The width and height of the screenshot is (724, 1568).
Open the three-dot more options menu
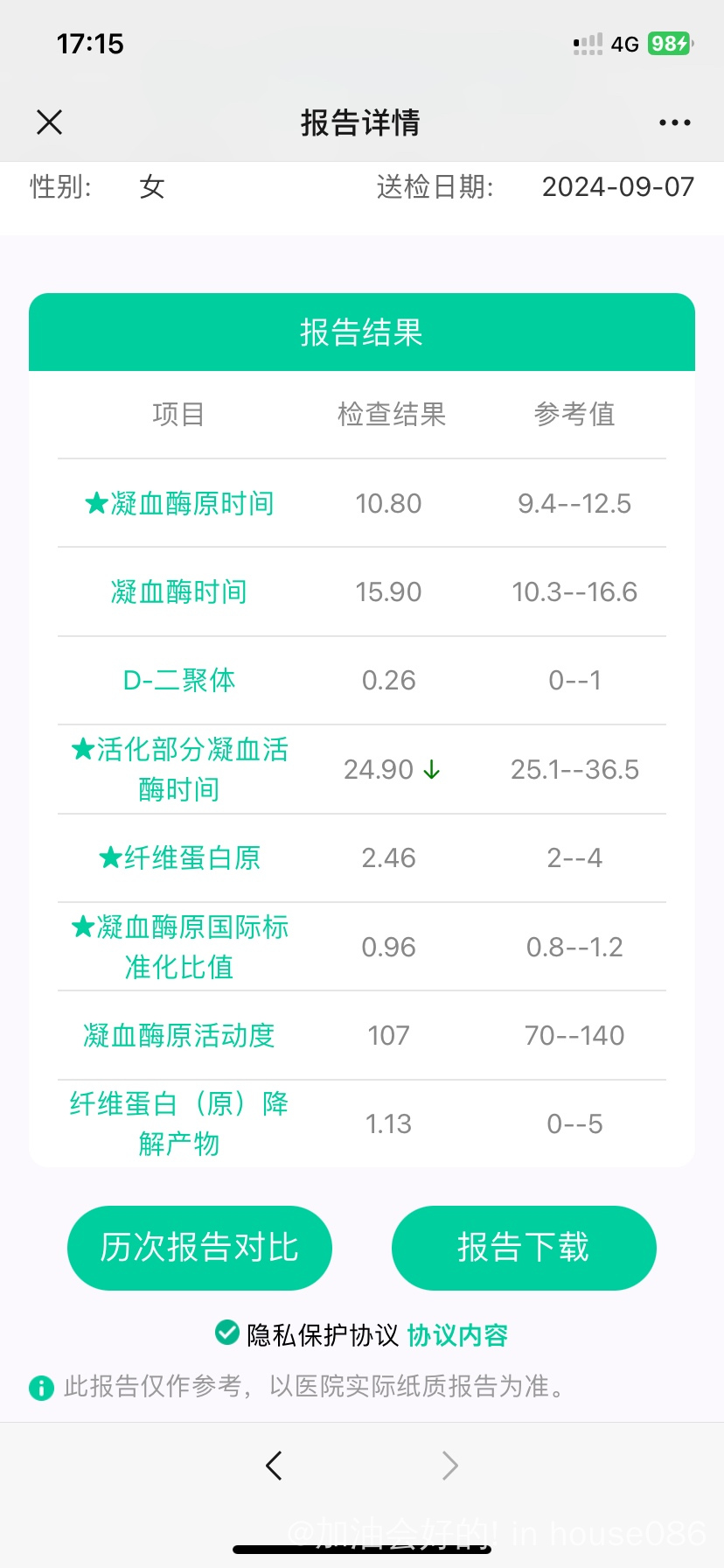[675, 123]
